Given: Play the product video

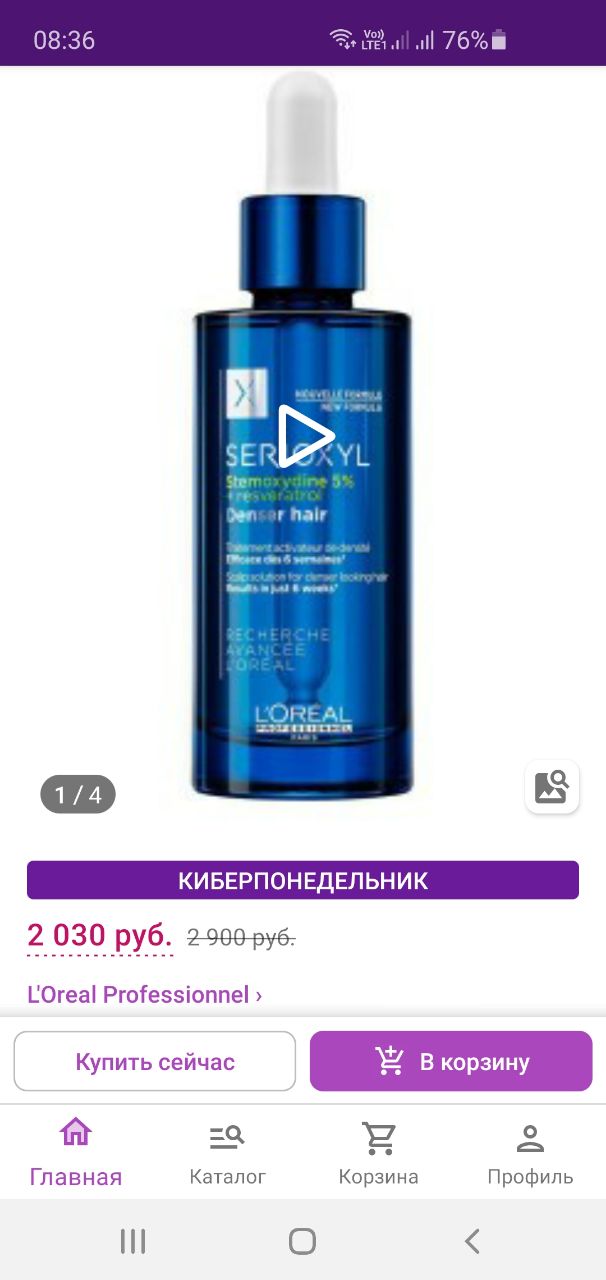Looking at the screenshot, I should (x=304, y=437).
